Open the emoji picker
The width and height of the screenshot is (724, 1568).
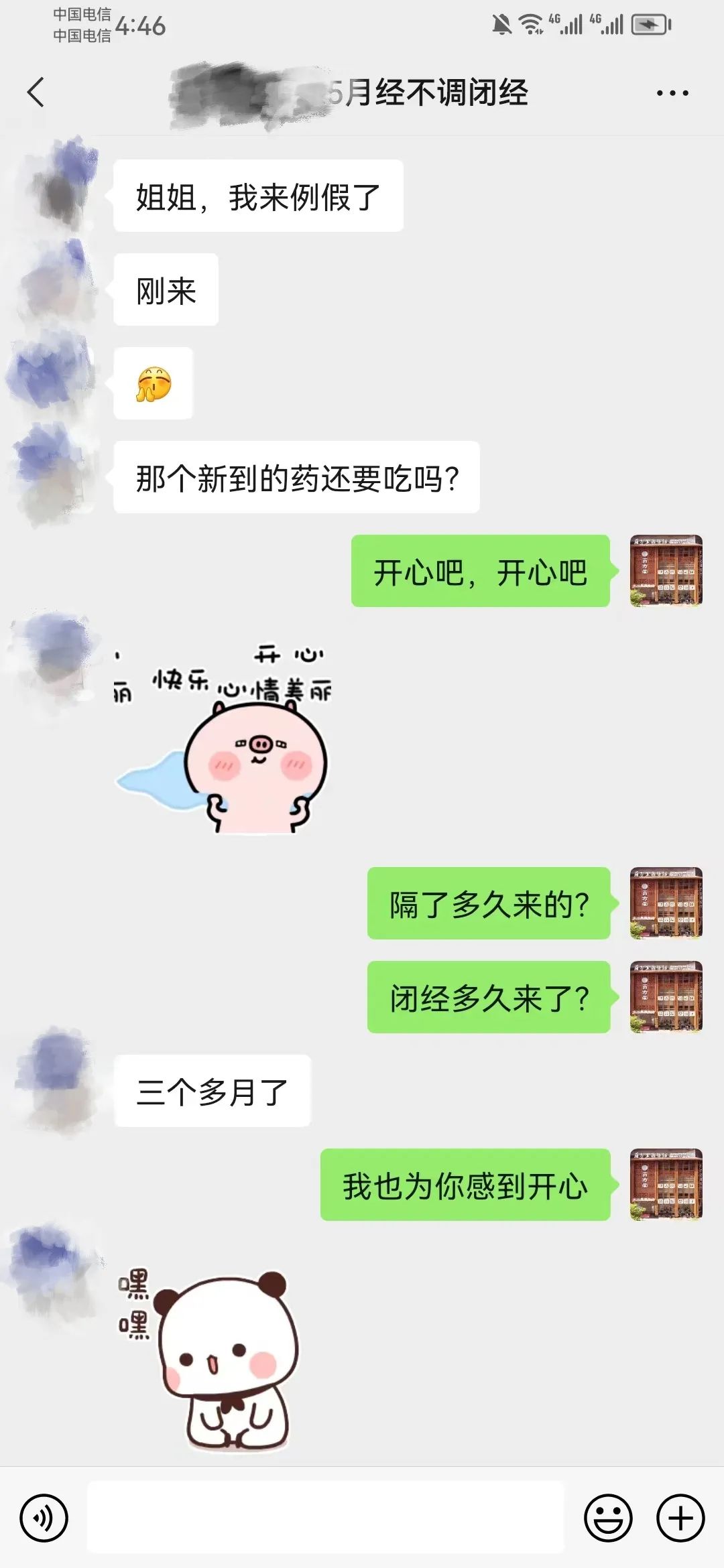pyautogui.click(x=608, y=1518)
